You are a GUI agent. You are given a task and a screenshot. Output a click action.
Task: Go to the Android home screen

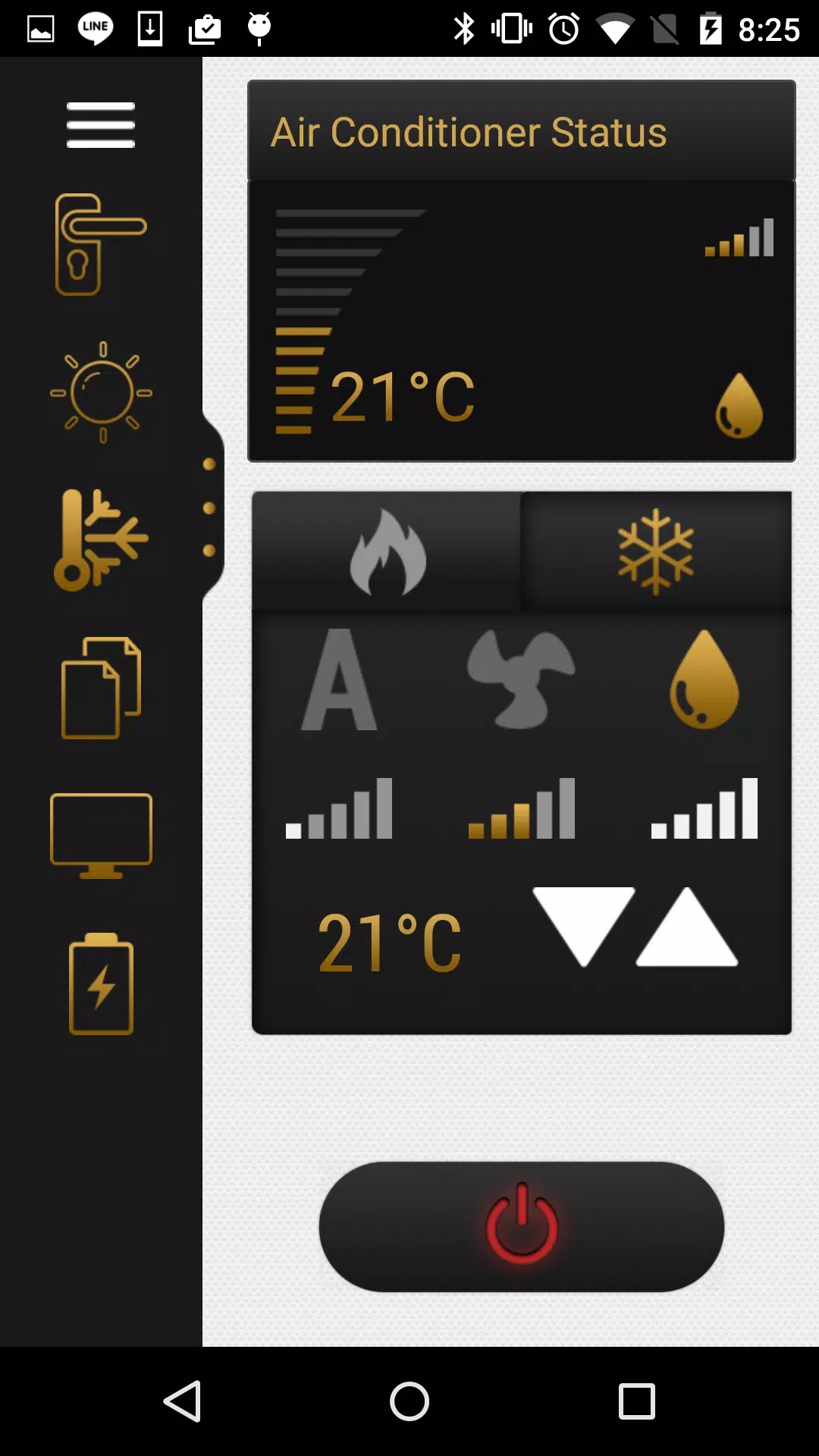(409, 1401)
